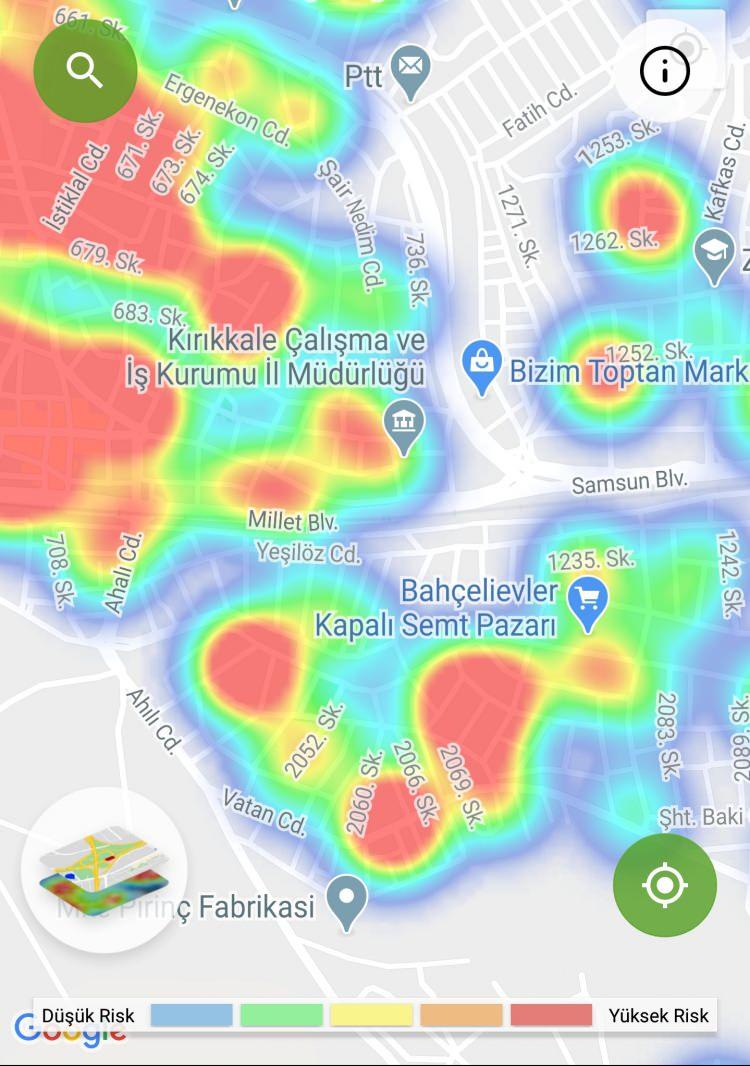Tap the Bahçelievler Kapalı Semt Pazarı pin

[587, 601]
